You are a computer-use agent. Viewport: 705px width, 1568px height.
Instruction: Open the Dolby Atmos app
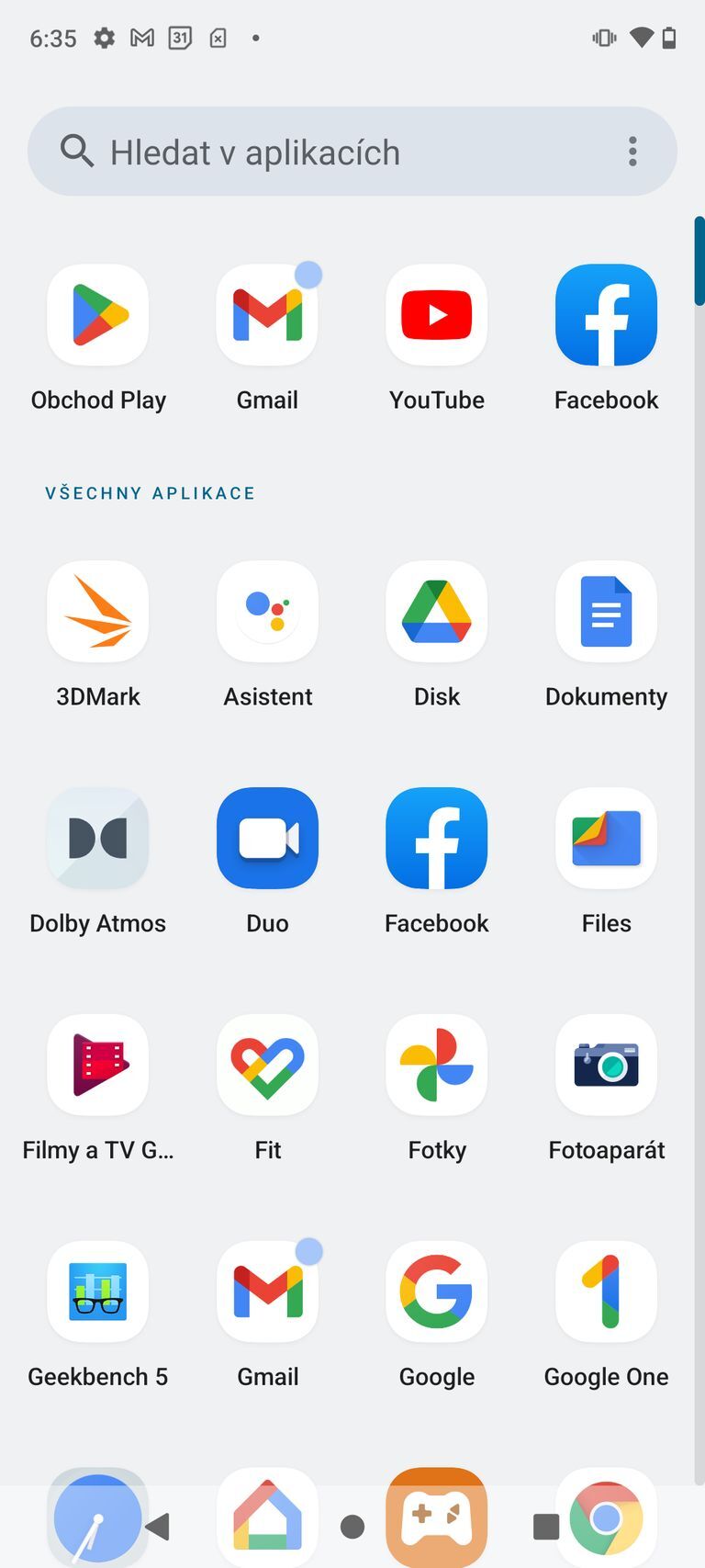tap(97, 839)
